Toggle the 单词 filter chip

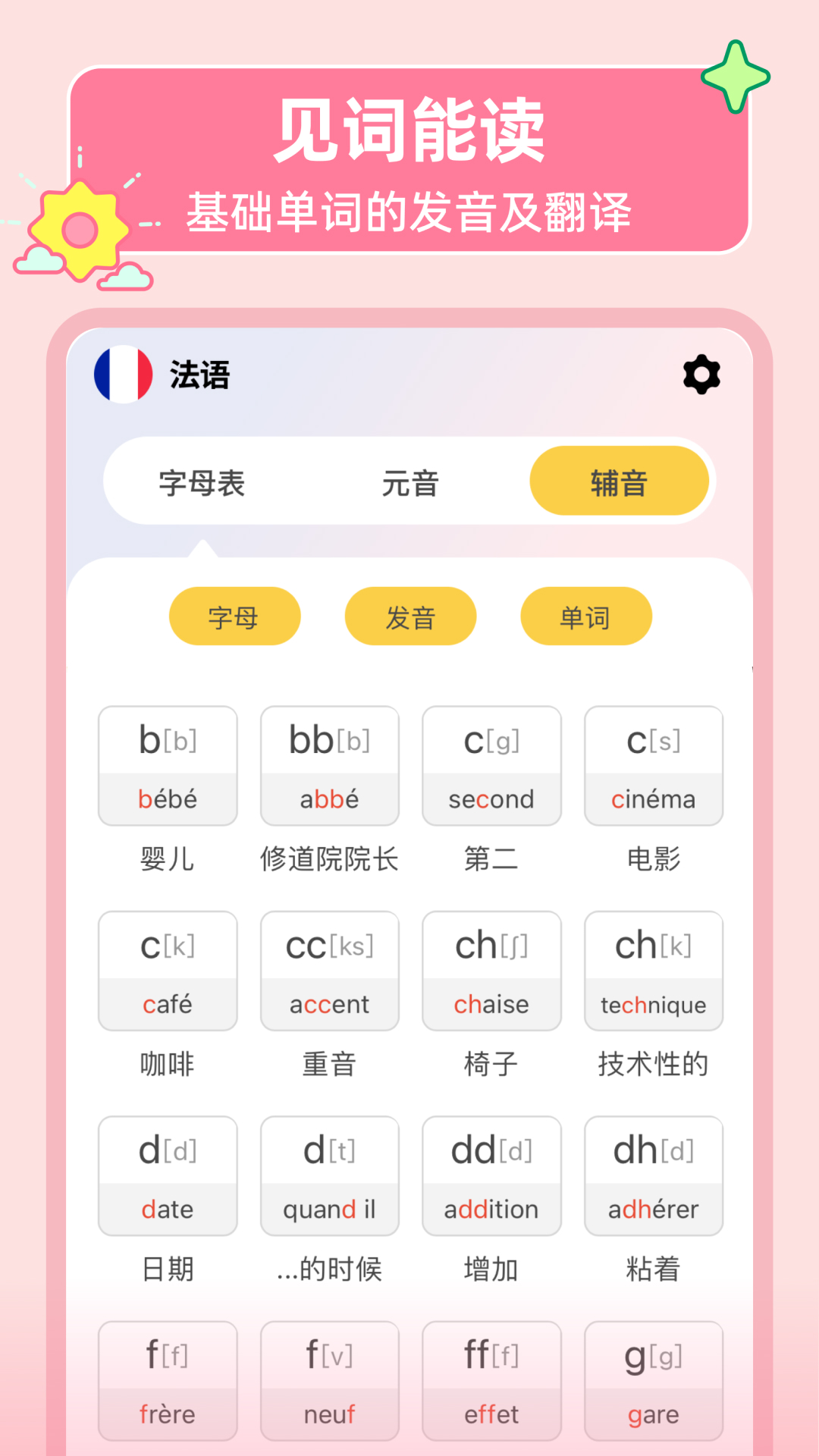pos(585,617)
